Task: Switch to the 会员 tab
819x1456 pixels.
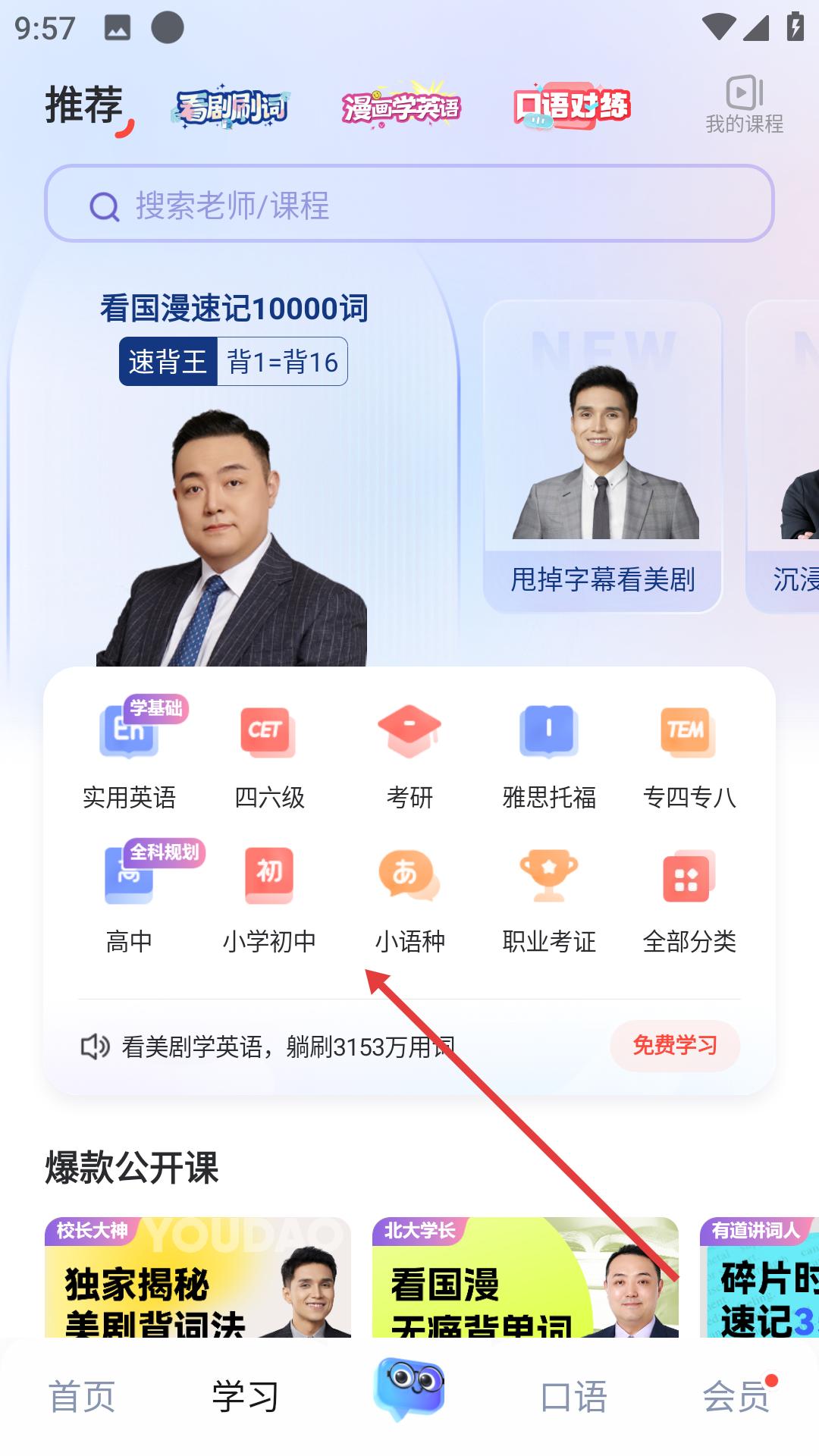Action: [737, 1396]
